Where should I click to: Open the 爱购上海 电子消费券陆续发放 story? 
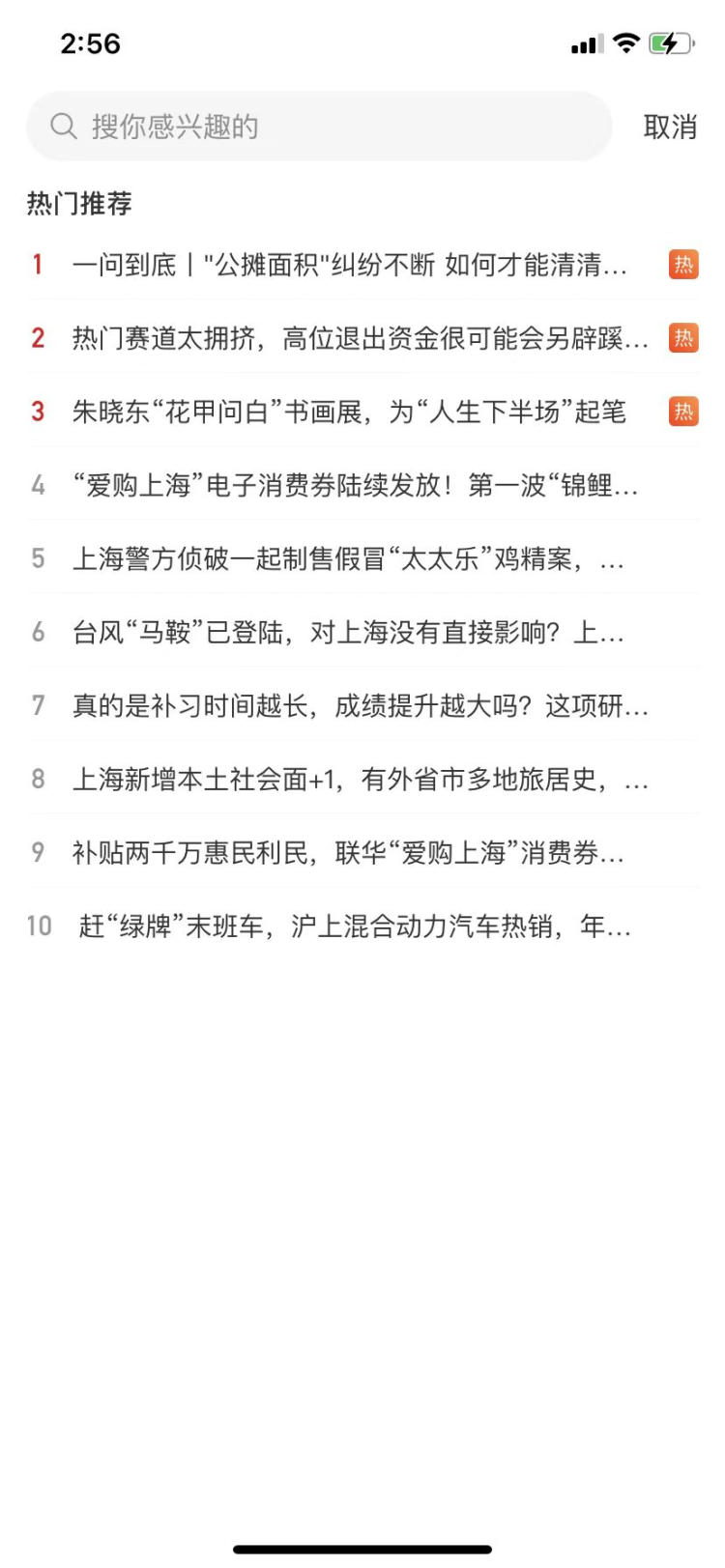[x=355, y=485]
